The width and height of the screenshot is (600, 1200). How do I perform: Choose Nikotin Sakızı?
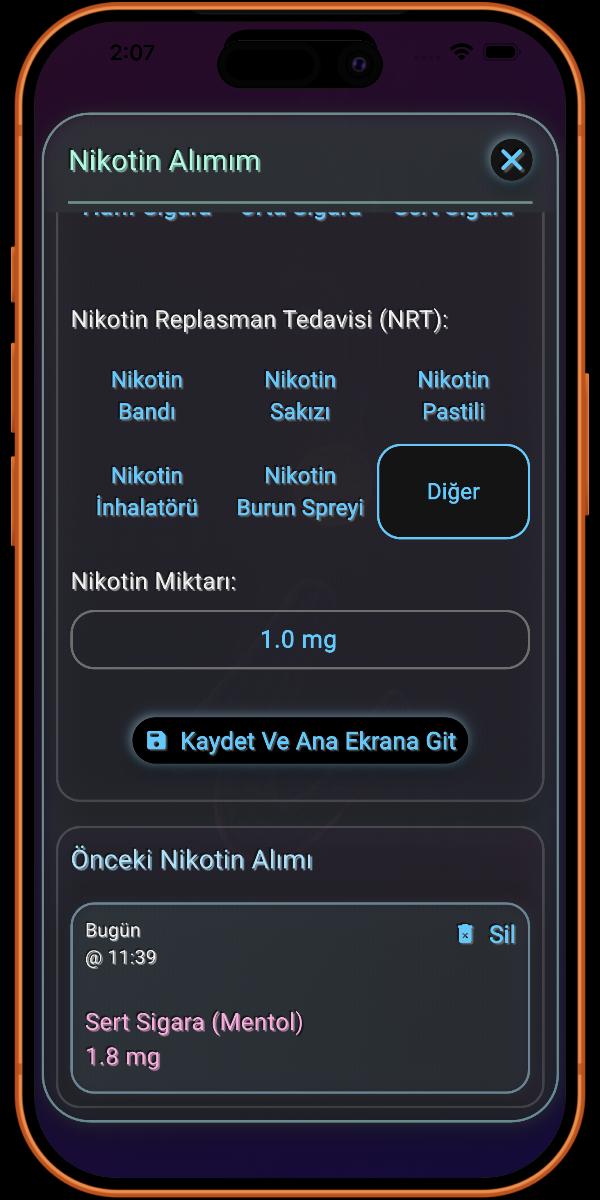pyautogui.click(x=300, y=395)
